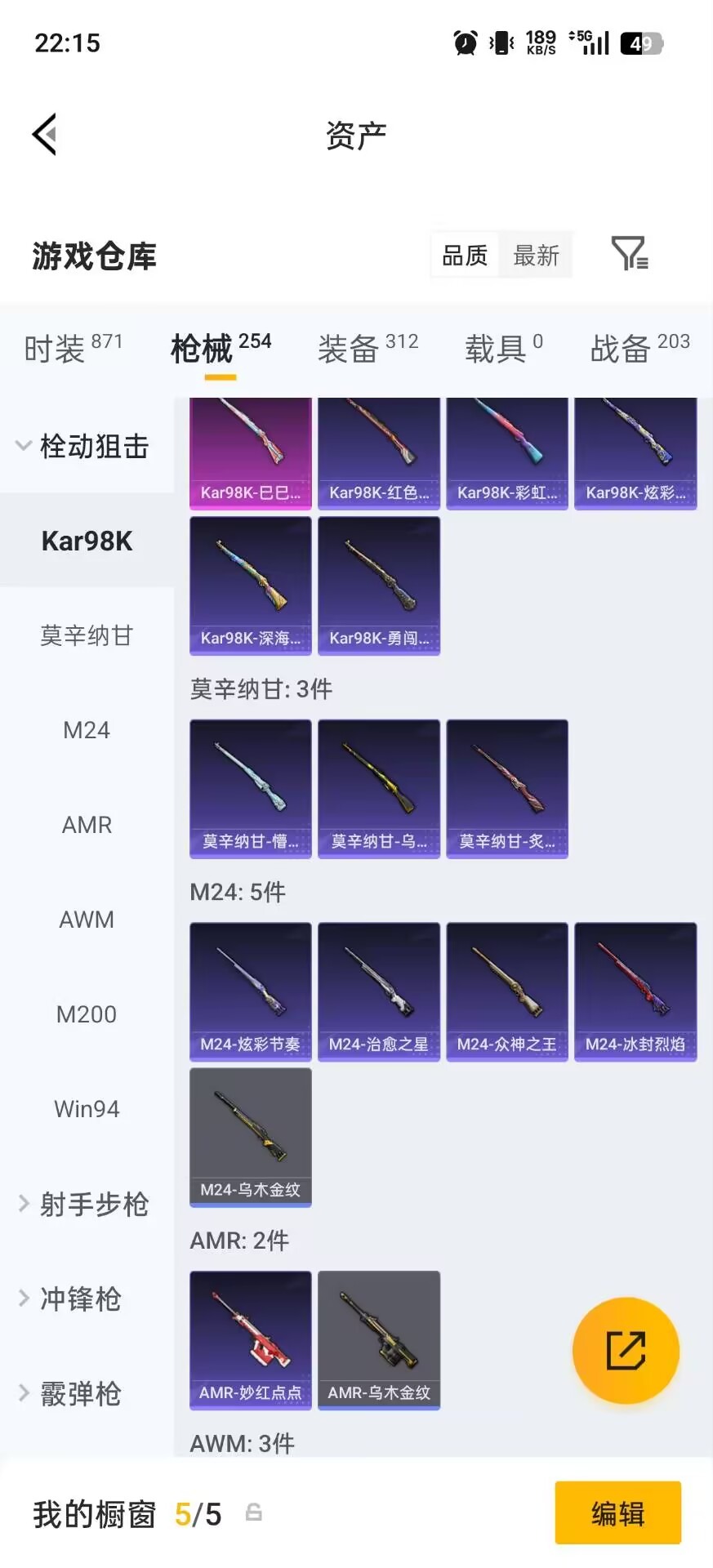The image size is (713, 1568).
Task: Select the 莫辛纳甘-乌 weapon thumbnail
Action: [x=378, y=787]
